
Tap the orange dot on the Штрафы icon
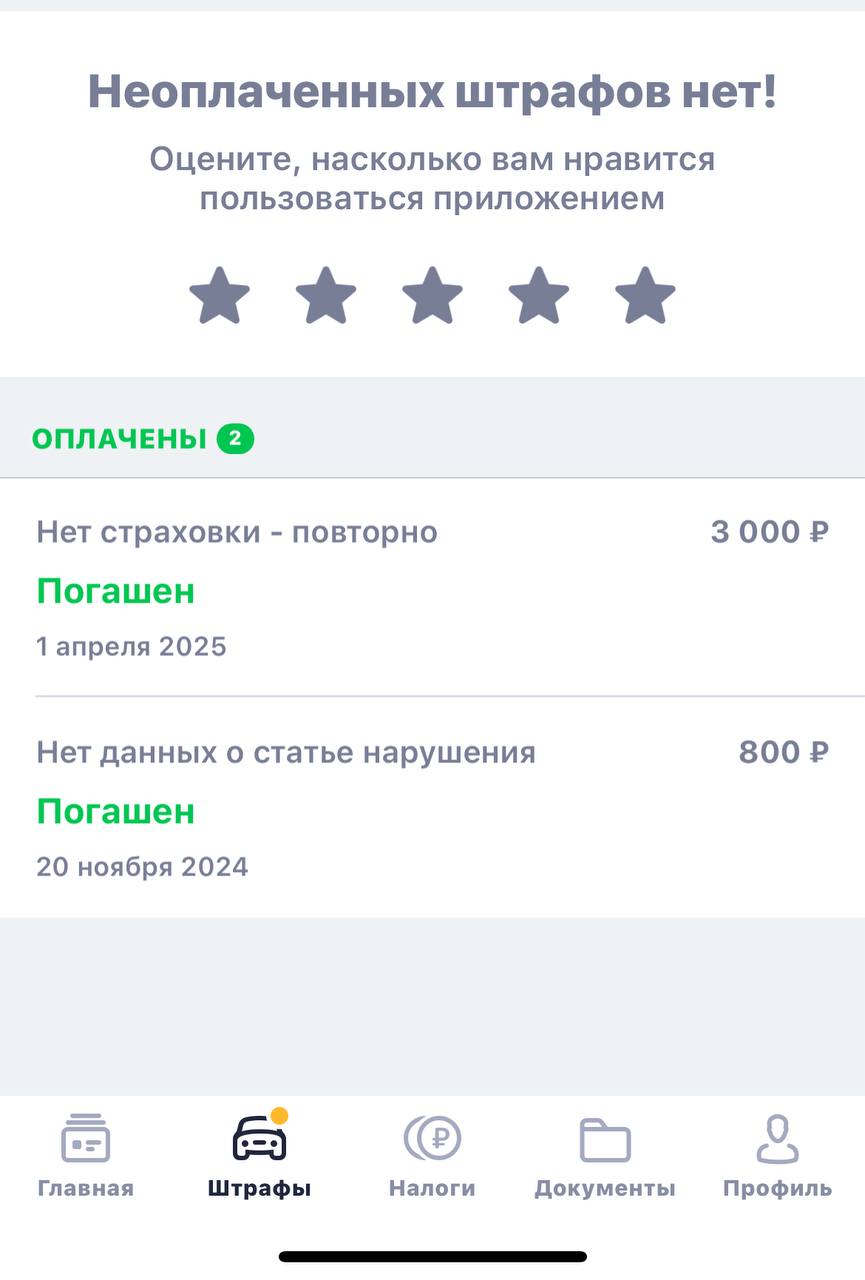(280, 1113)
